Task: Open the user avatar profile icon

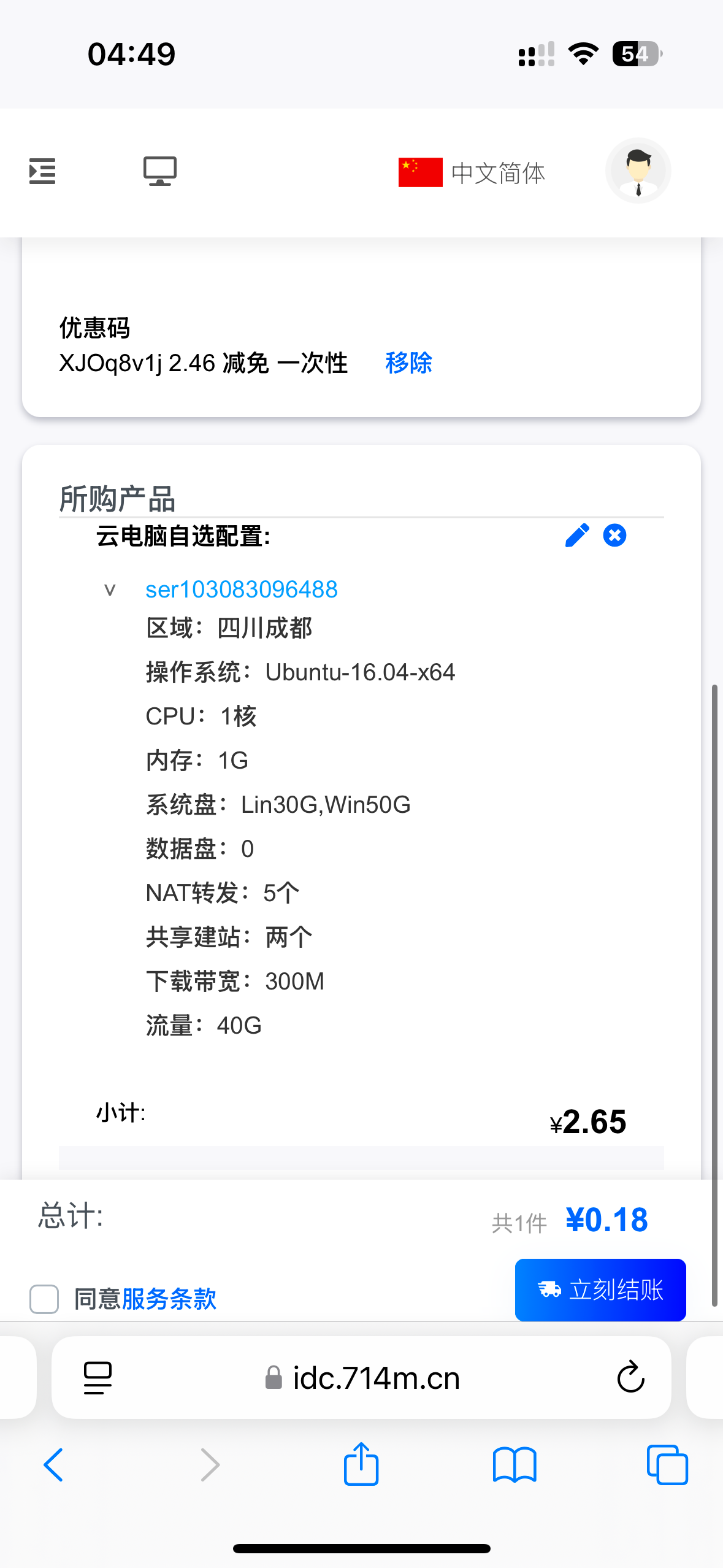Action: [x=638, y=171]
